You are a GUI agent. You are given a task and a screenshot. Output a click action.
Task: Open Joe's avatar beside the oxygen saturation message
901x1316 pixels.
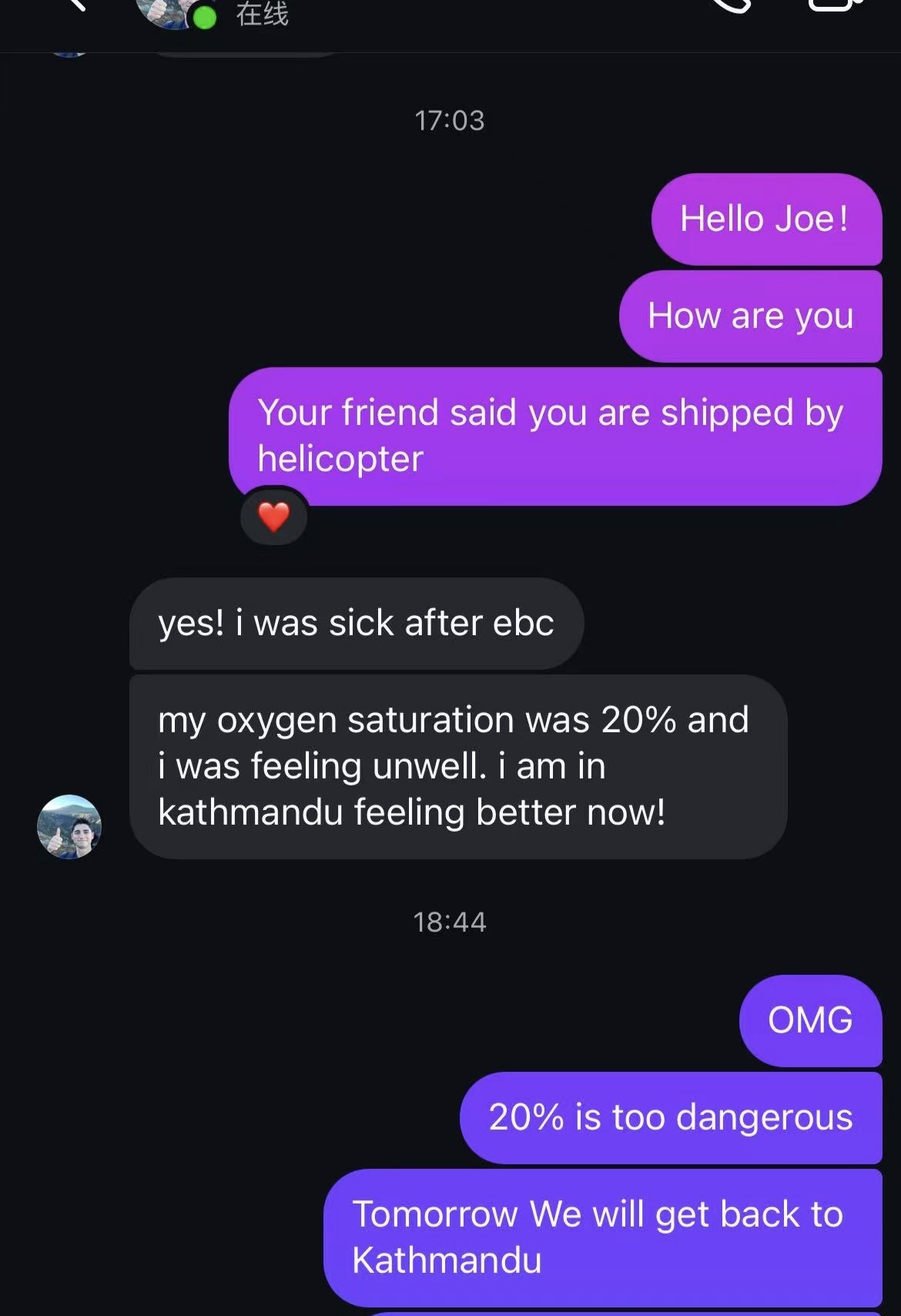point(69,826)
